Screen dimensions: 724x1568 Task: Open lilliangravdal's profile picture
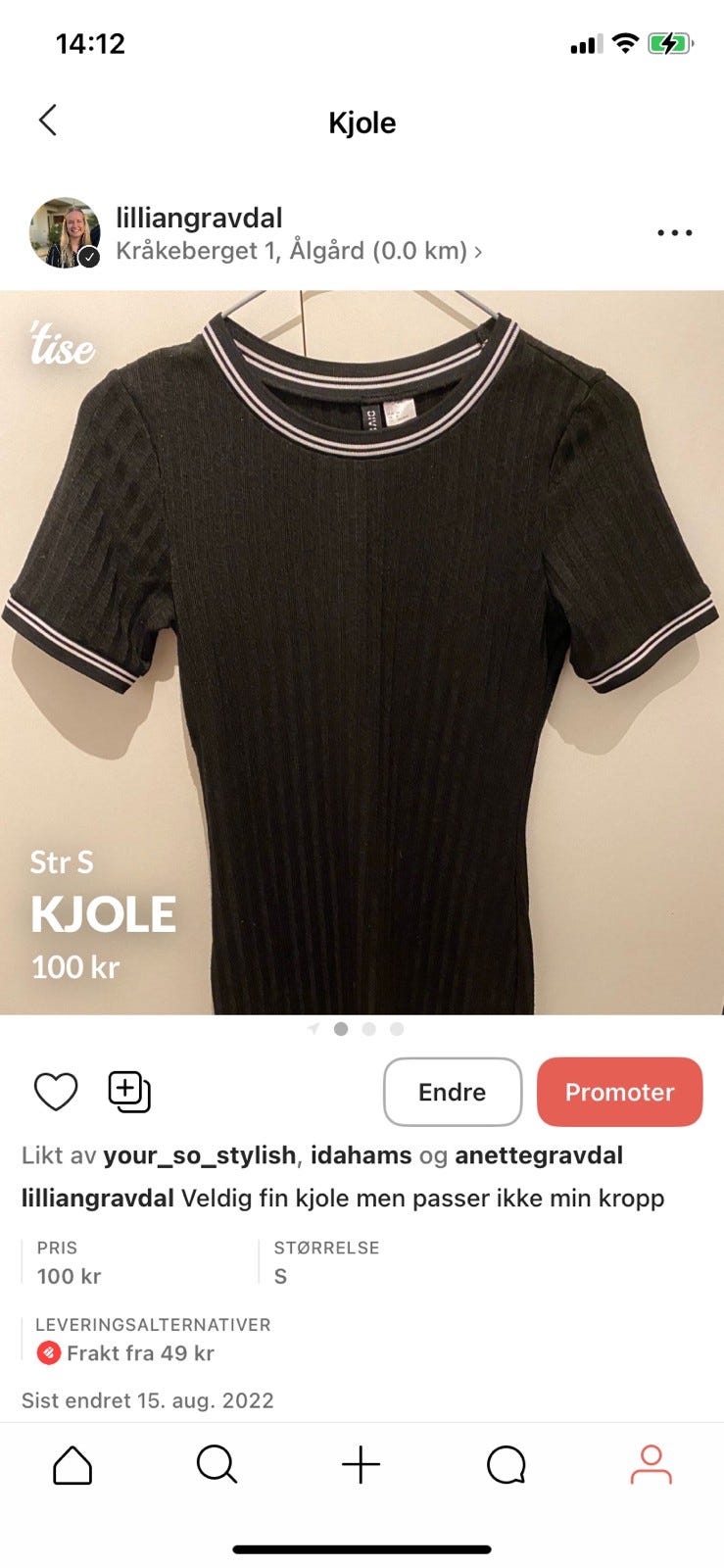[x=65, y=233]
